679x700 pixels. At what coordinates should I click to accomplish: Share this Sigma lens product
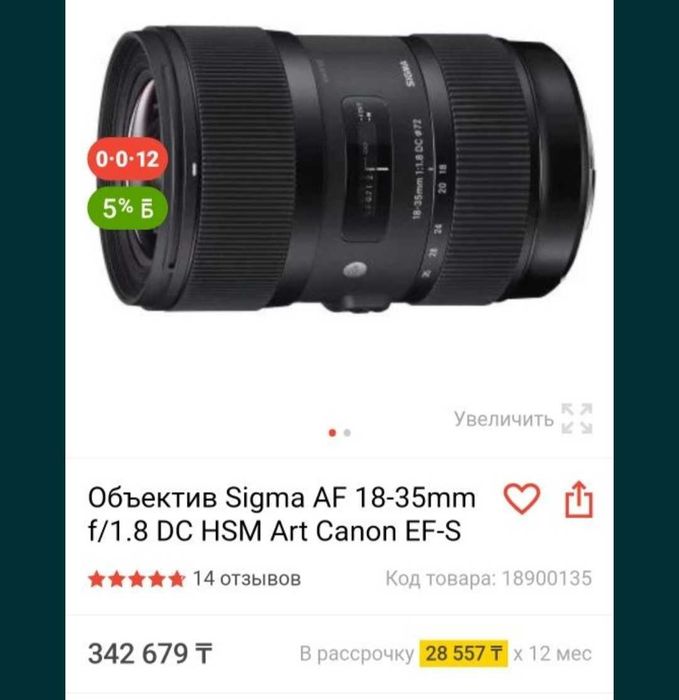579,499
